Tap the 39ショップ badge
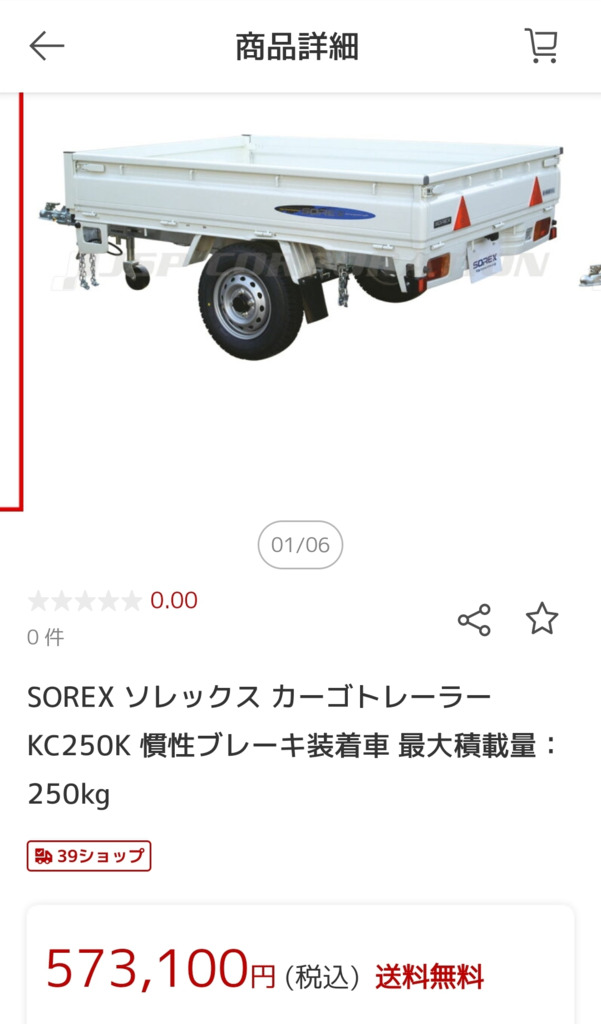601x1024 pixels. coord(89,856)
